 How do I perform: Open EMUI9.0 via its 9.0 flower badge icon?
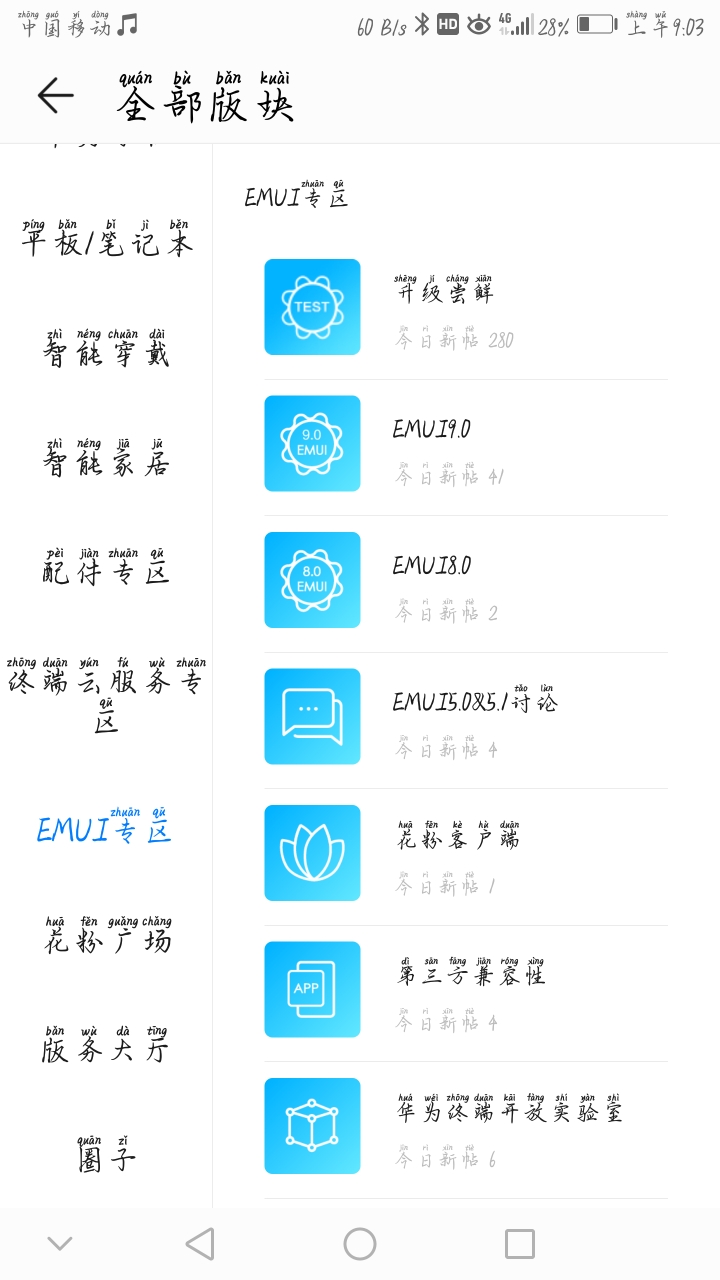pyautogui.click(x=311, y=443)
